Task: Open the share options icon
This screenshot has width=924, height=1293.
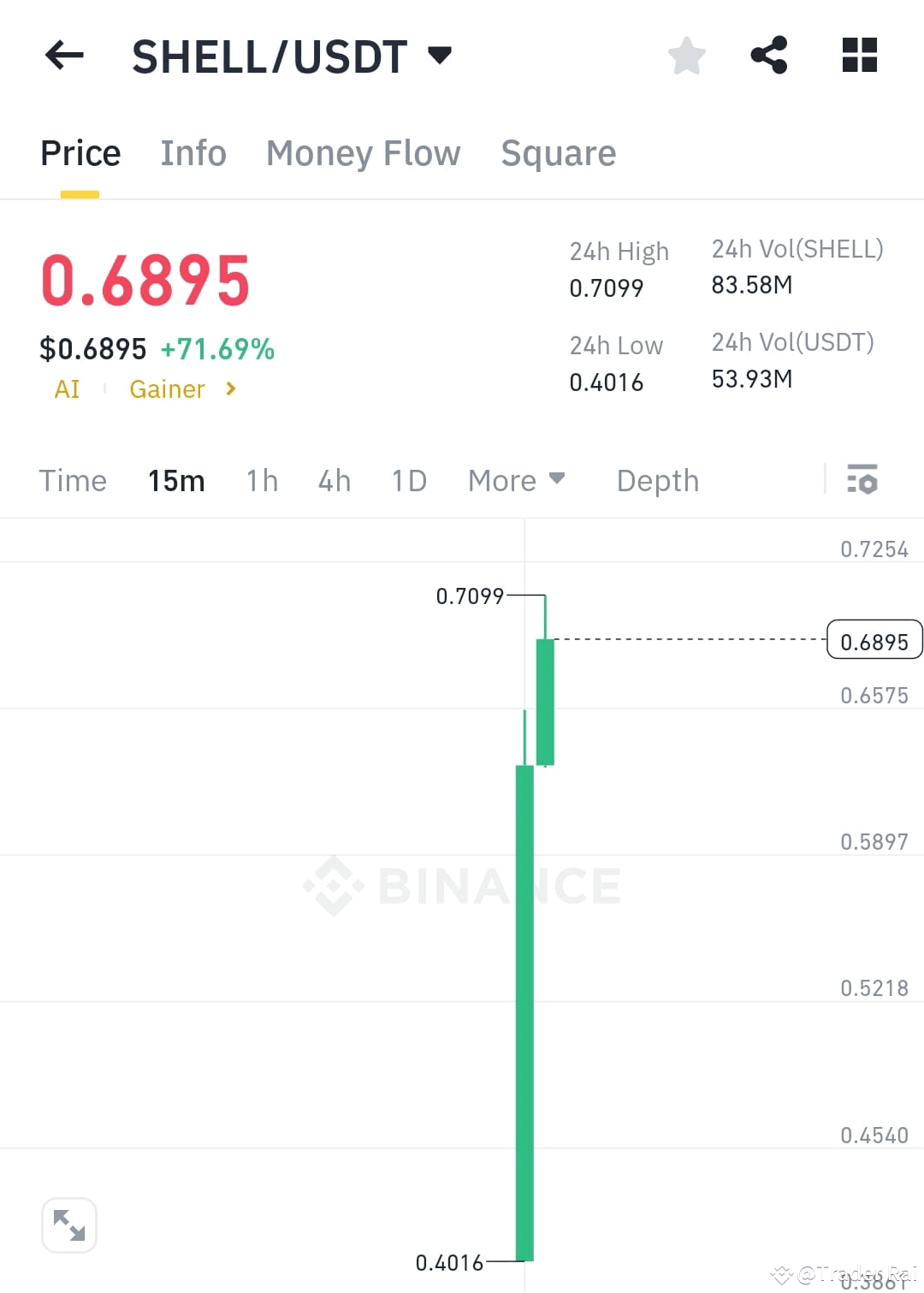Action: 768,55
